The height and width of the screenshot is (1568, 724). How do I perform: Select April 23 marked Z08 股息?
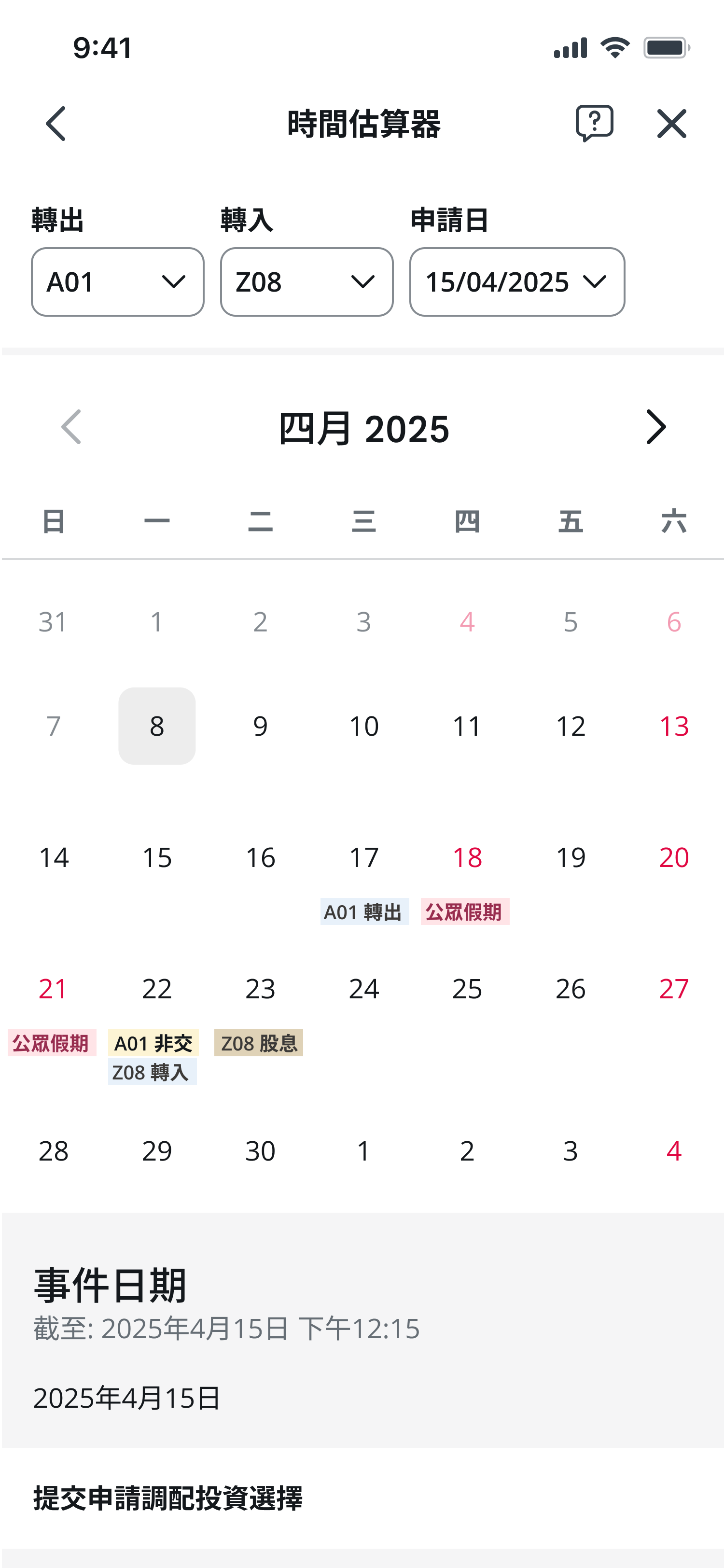coord(260,989)
